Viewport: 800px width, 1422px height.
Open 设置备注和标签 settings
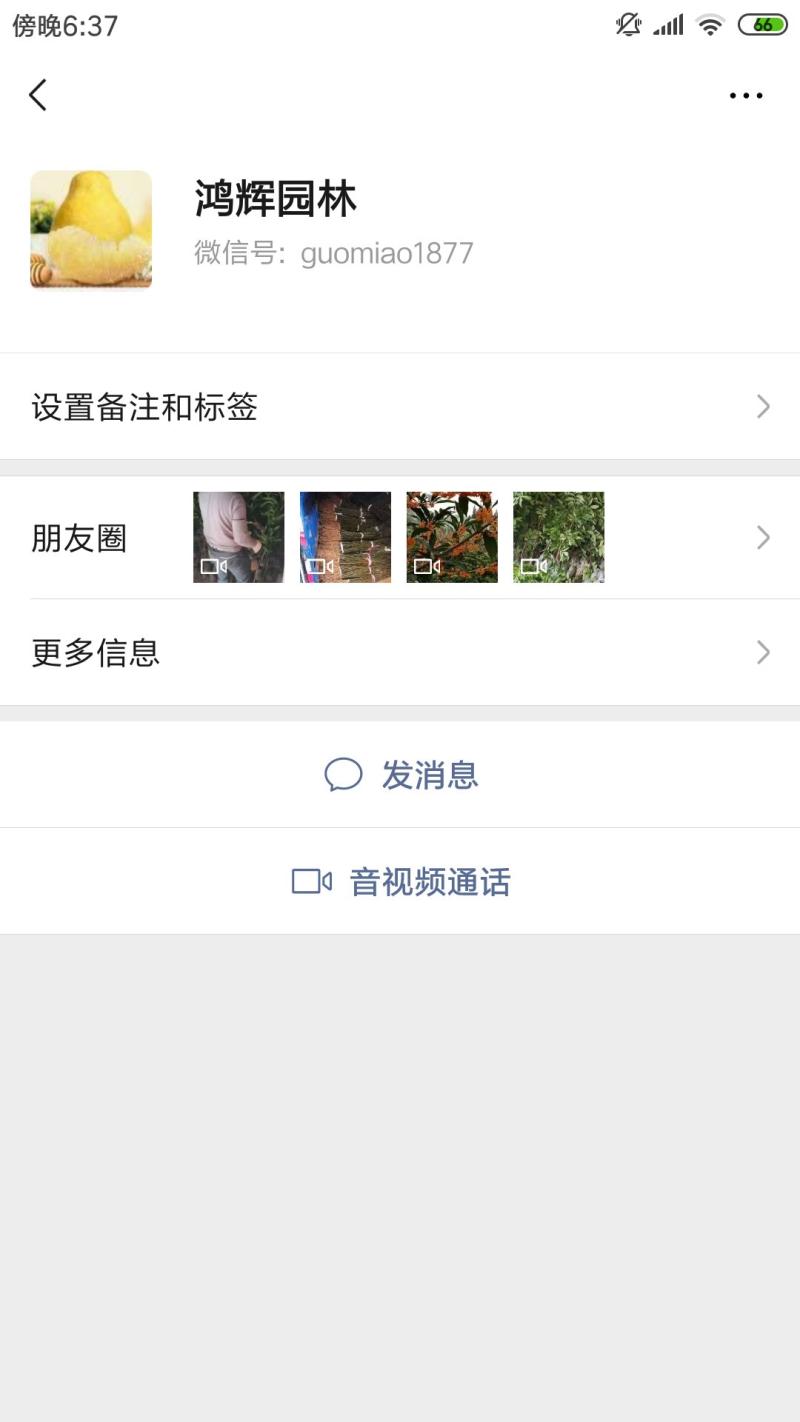pyautogui.click(x=400, y=407)
